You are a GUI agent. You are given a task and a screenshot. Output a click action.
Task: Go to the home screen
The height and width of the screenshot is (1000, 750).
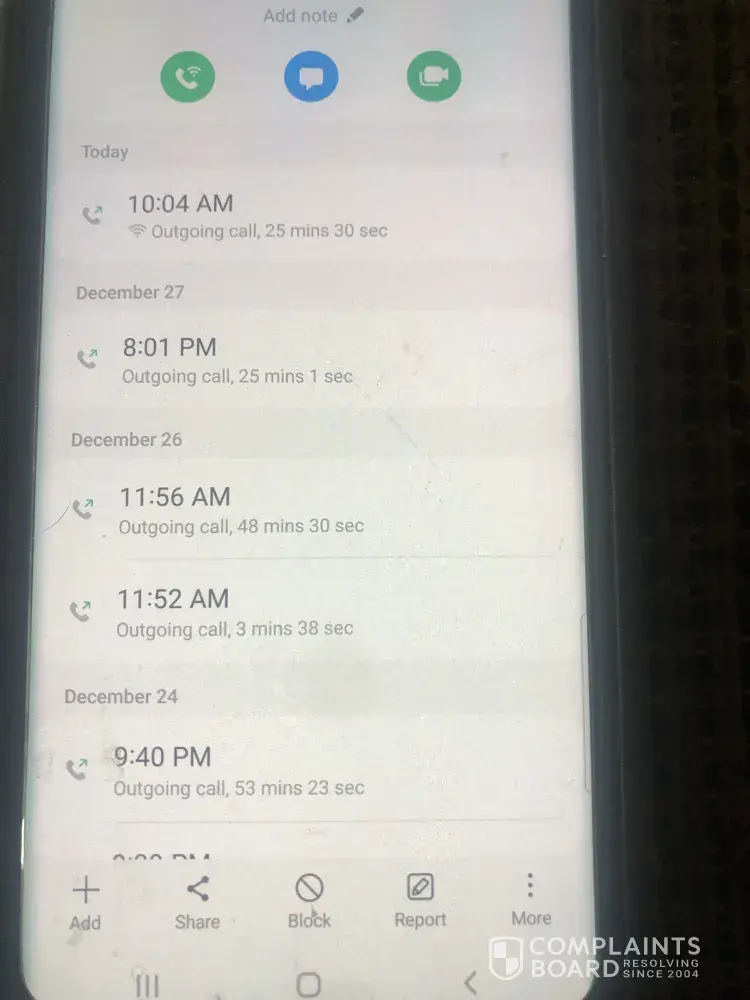308,984
